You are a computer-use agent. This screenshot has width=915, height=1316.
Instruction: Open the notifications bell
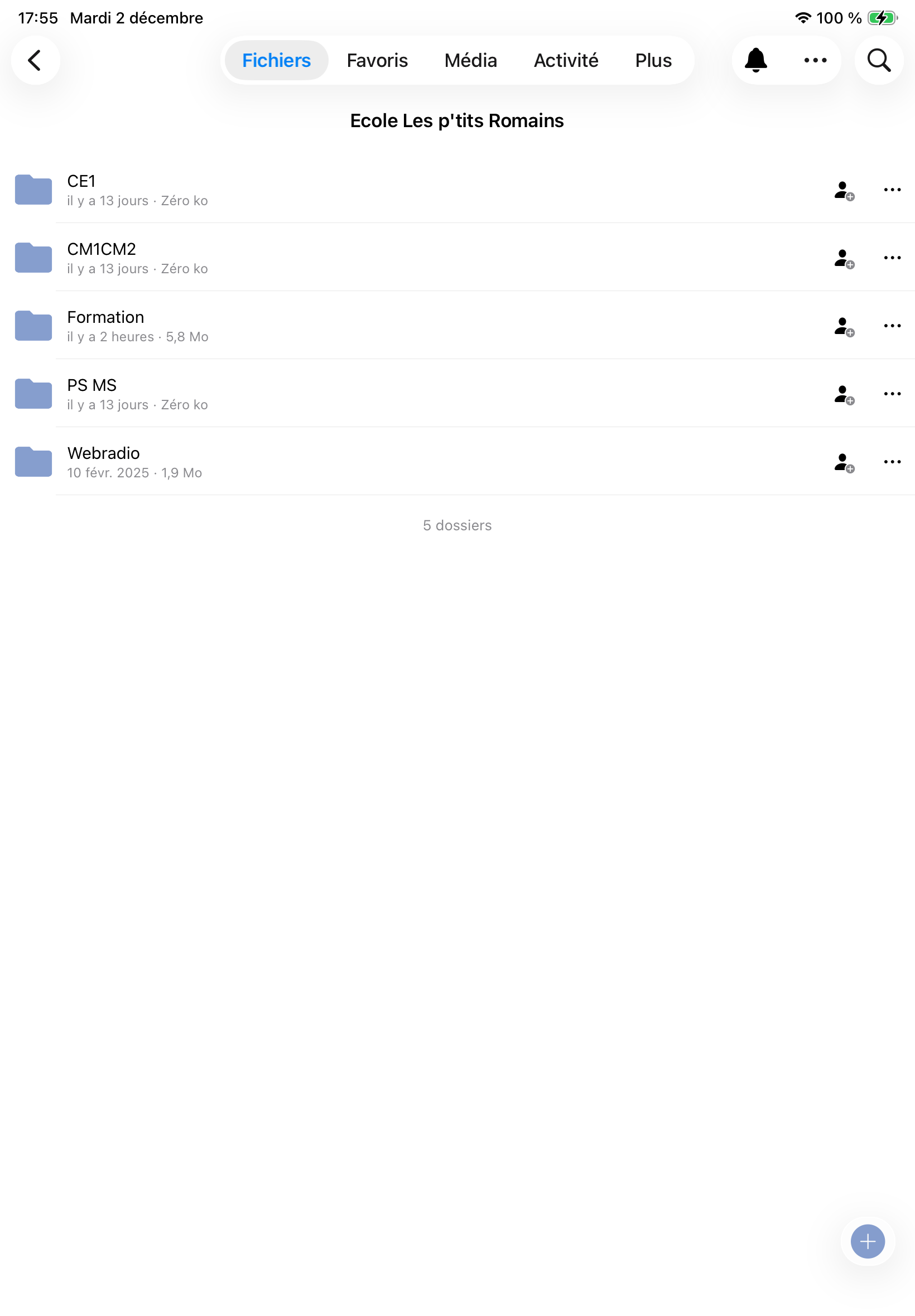[x=755, y=60]
